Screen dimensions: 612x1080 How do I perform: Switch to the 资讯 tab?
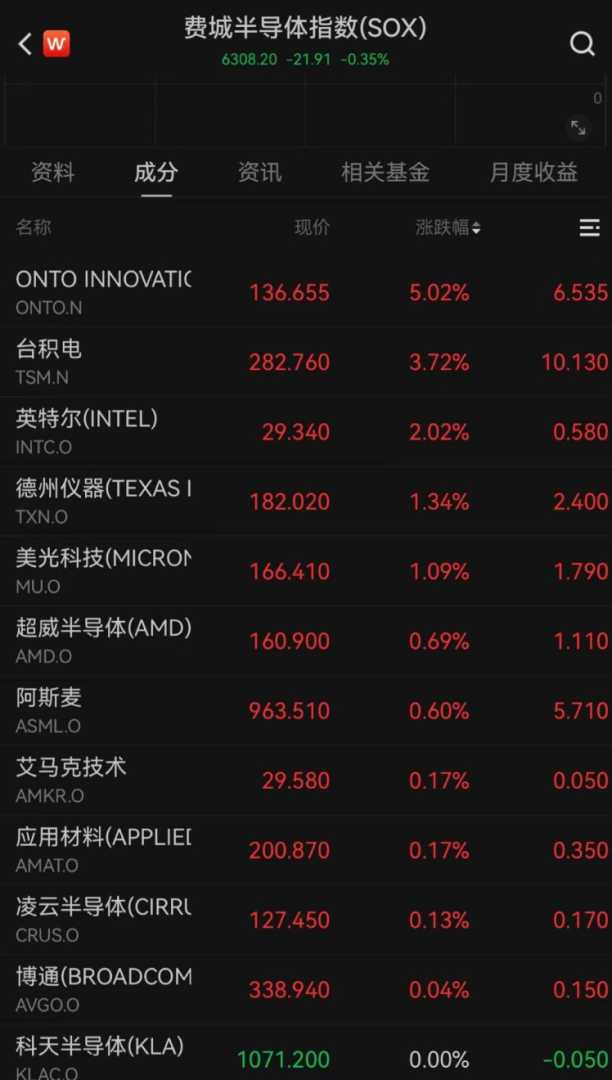(x=259, y=172)
